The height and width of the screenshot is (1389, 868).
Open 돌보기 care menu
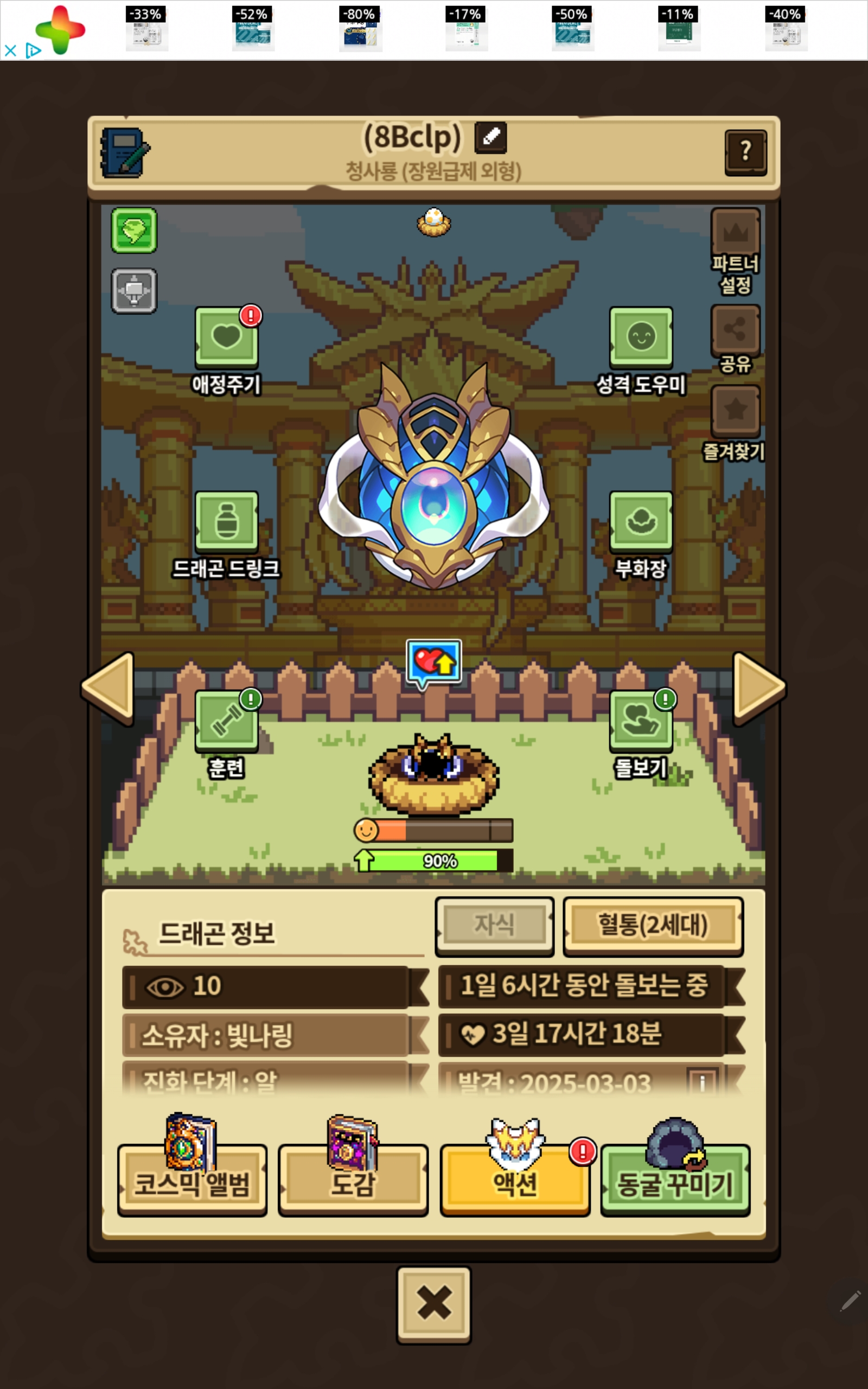point(641,721)
